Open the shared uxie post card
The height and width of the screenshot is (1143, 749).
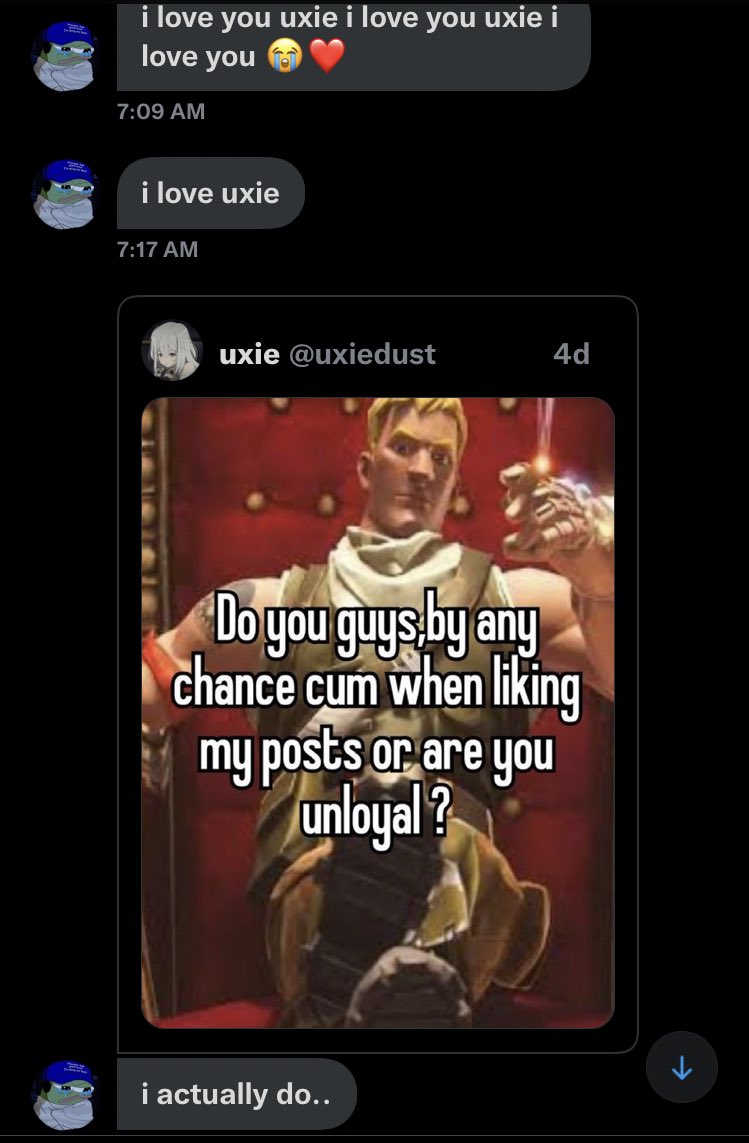pyautogui.click(x=377, y=672)
